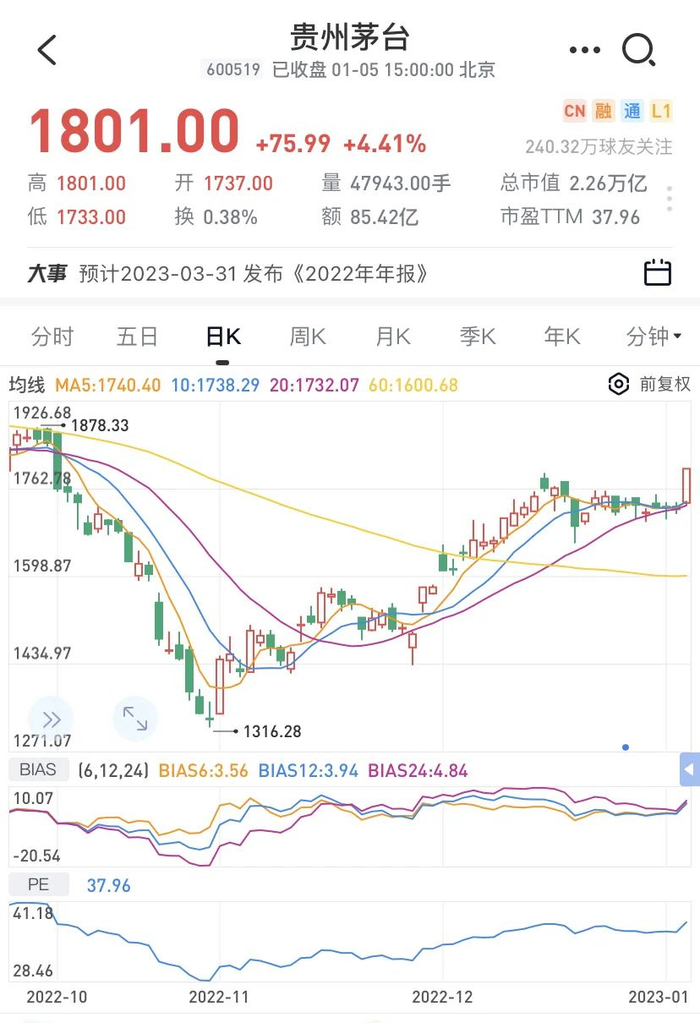
Task: Open the three-dot overflow menu
Action: point(584,50)
